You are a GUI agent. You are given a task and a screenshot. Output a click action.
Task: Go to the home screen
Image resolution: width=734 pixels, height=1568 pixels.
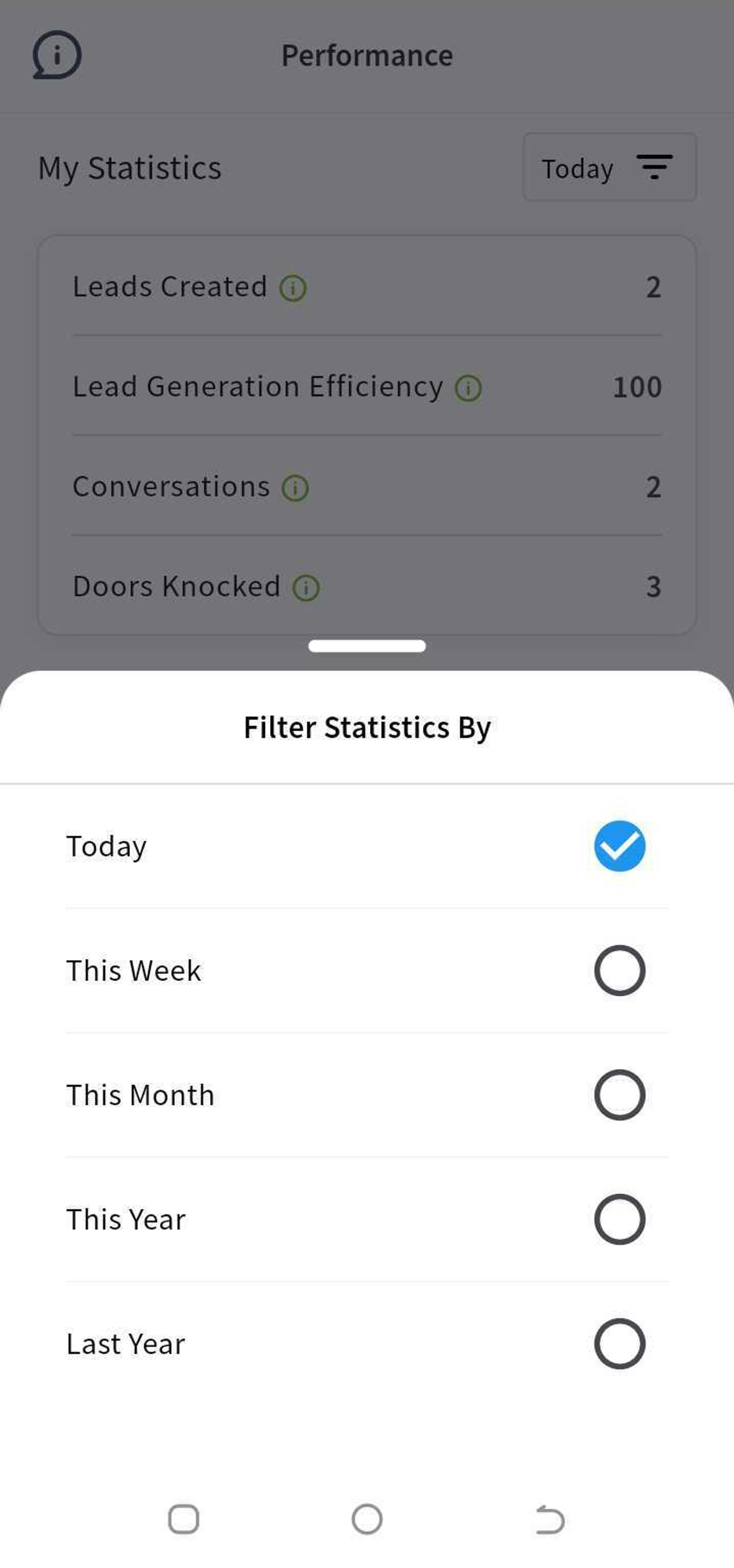point(367,1519)
